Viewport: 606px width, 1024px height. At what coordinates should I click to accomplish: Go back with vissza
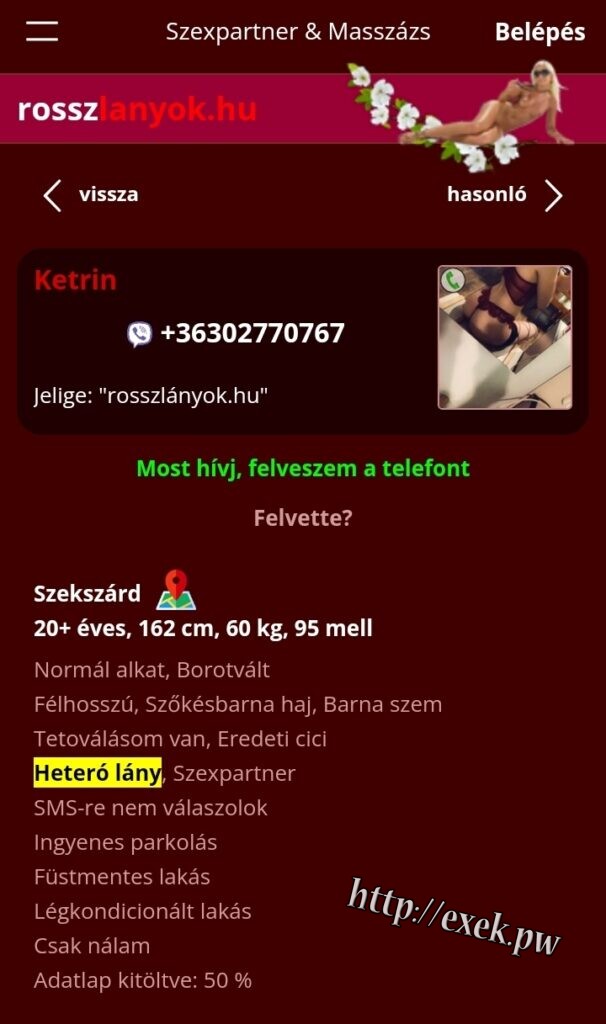[x=91, y=195]
